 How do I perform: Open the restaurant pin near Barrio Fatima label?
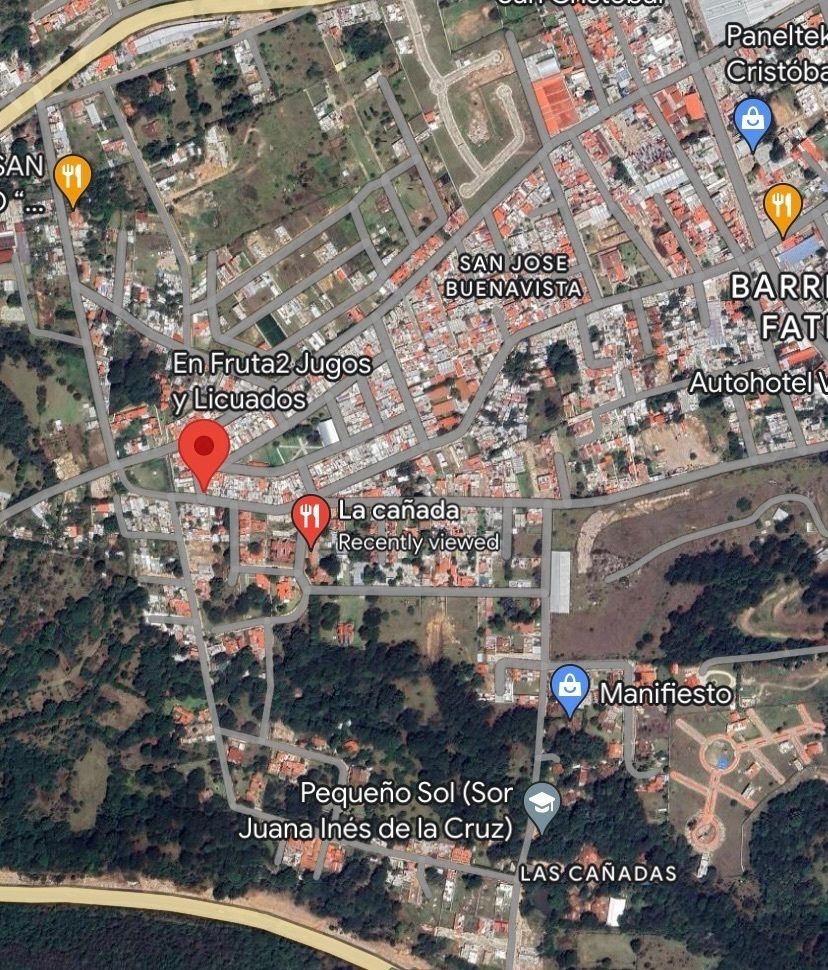[x=782, y=205]
